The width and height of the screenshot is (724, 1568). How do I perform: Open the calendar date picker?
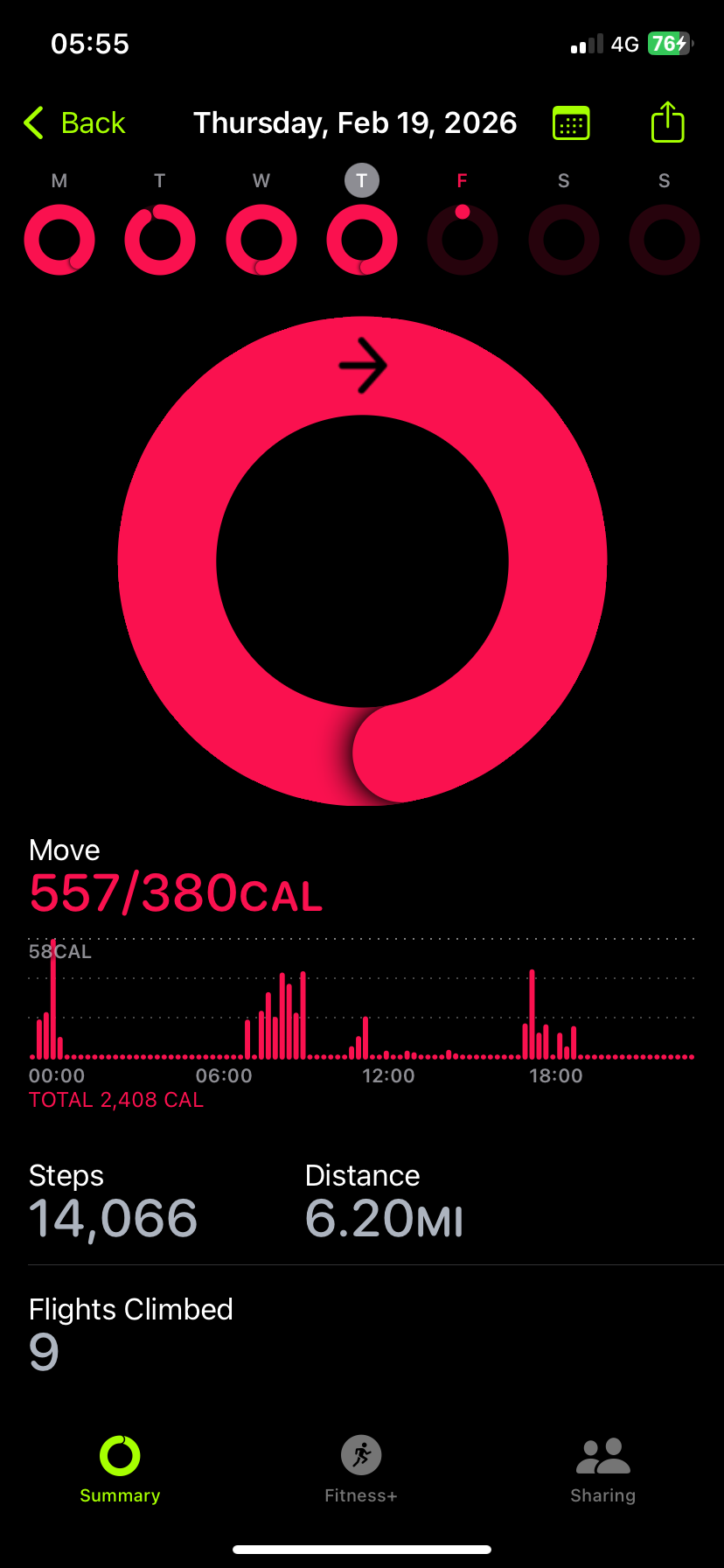click(571, 123)
